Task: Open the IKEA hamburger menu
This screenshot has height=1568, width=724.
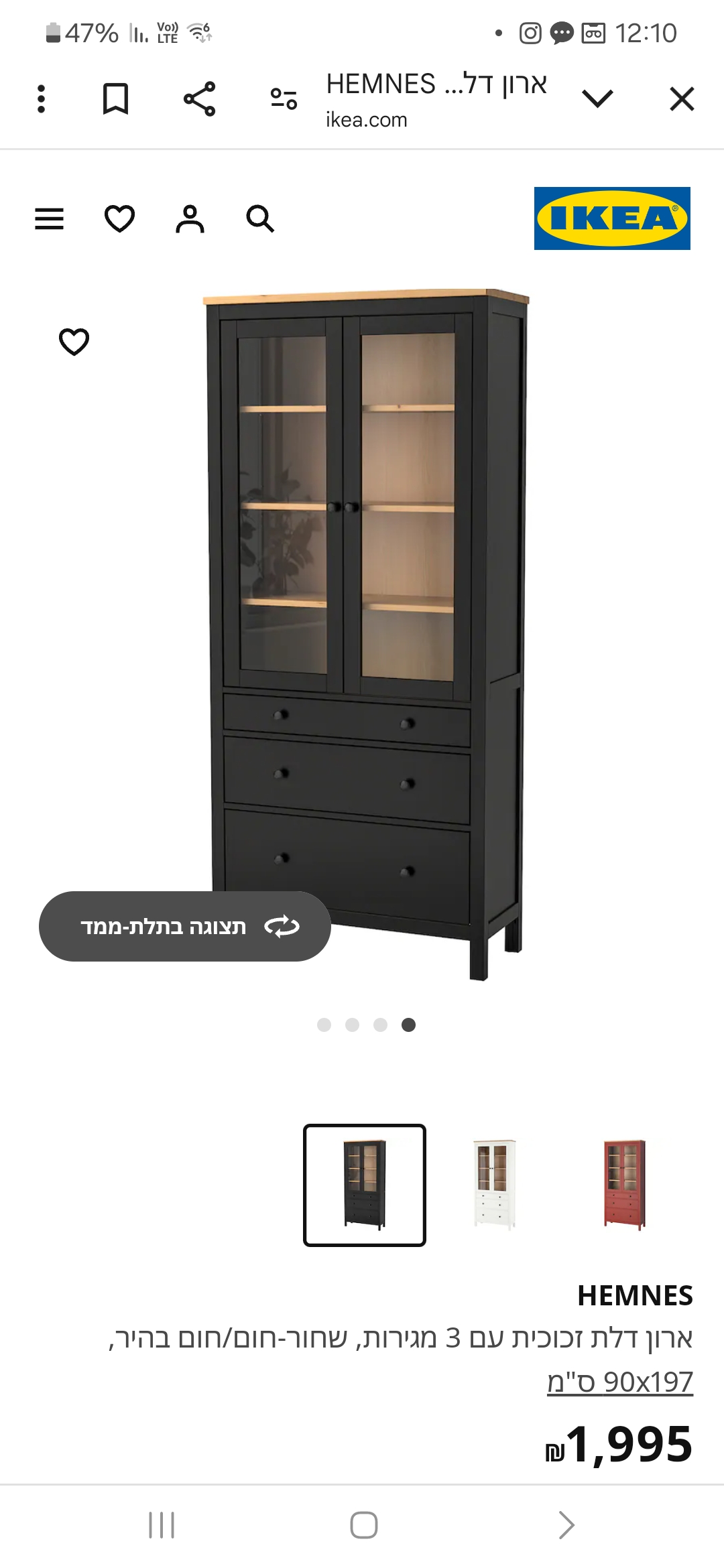Action: (x=49, y=218)
